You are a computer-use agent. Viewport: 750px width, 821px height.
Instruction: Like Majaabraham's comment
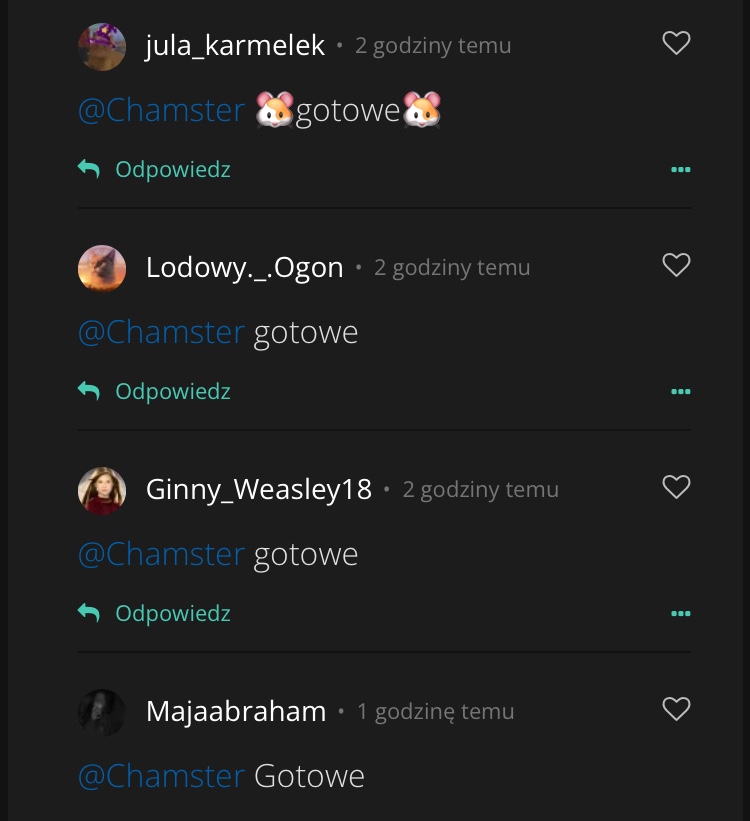(x=677, y=709)
